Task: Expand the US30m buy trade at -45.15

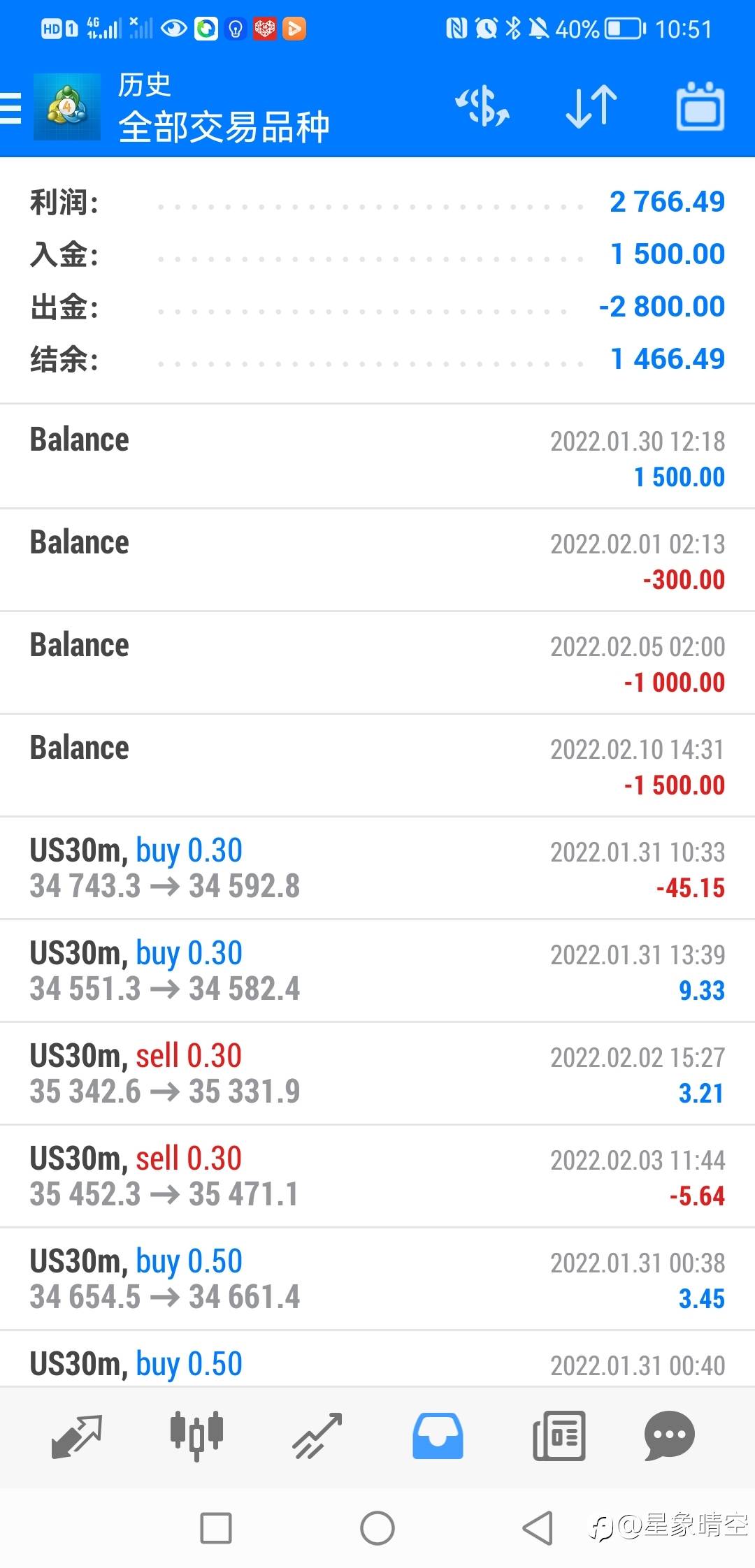Action: tap(377, 868)
